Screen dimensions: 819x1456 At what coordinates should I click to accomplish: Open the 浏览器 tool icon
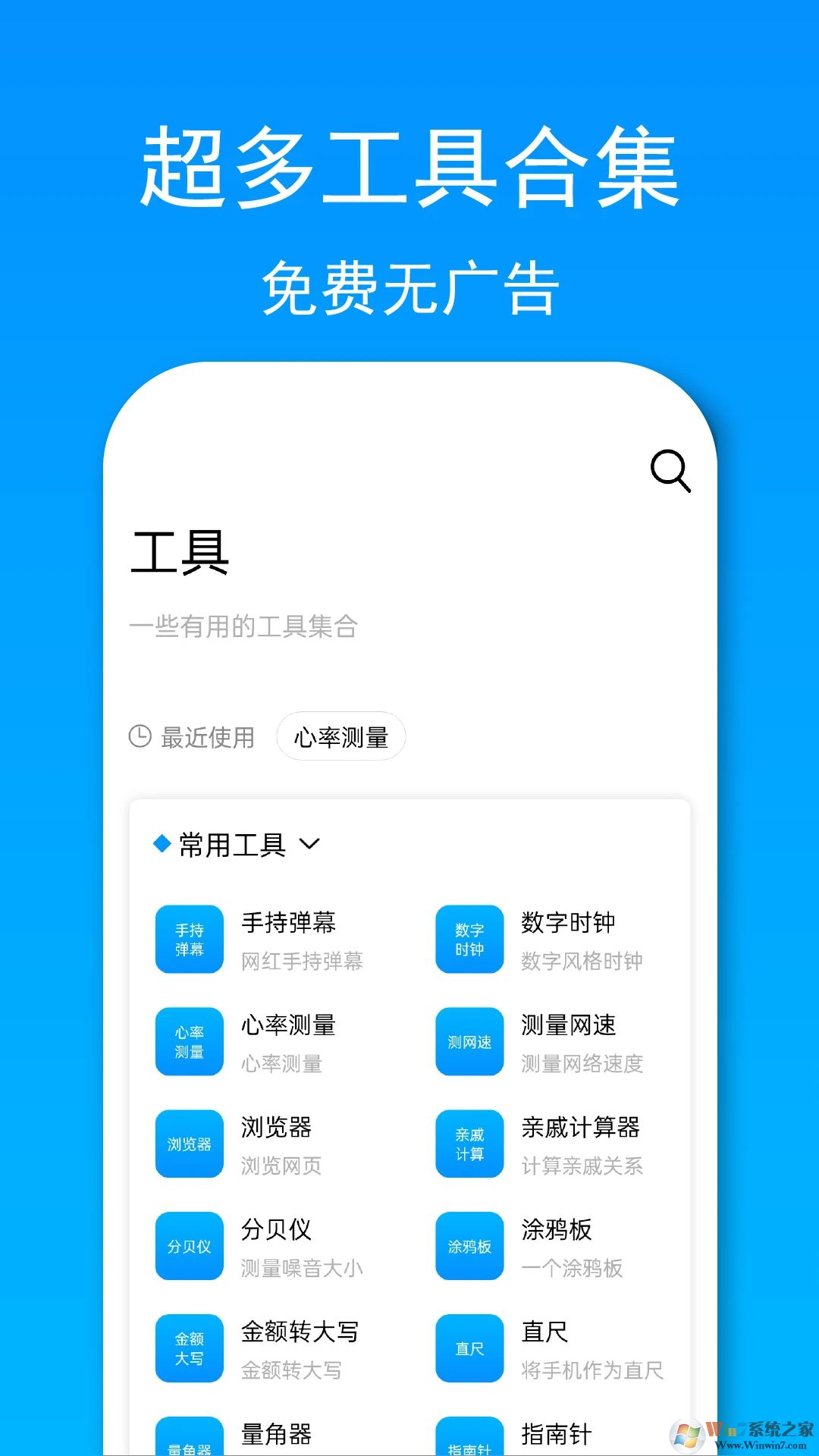pos(188,1144)
